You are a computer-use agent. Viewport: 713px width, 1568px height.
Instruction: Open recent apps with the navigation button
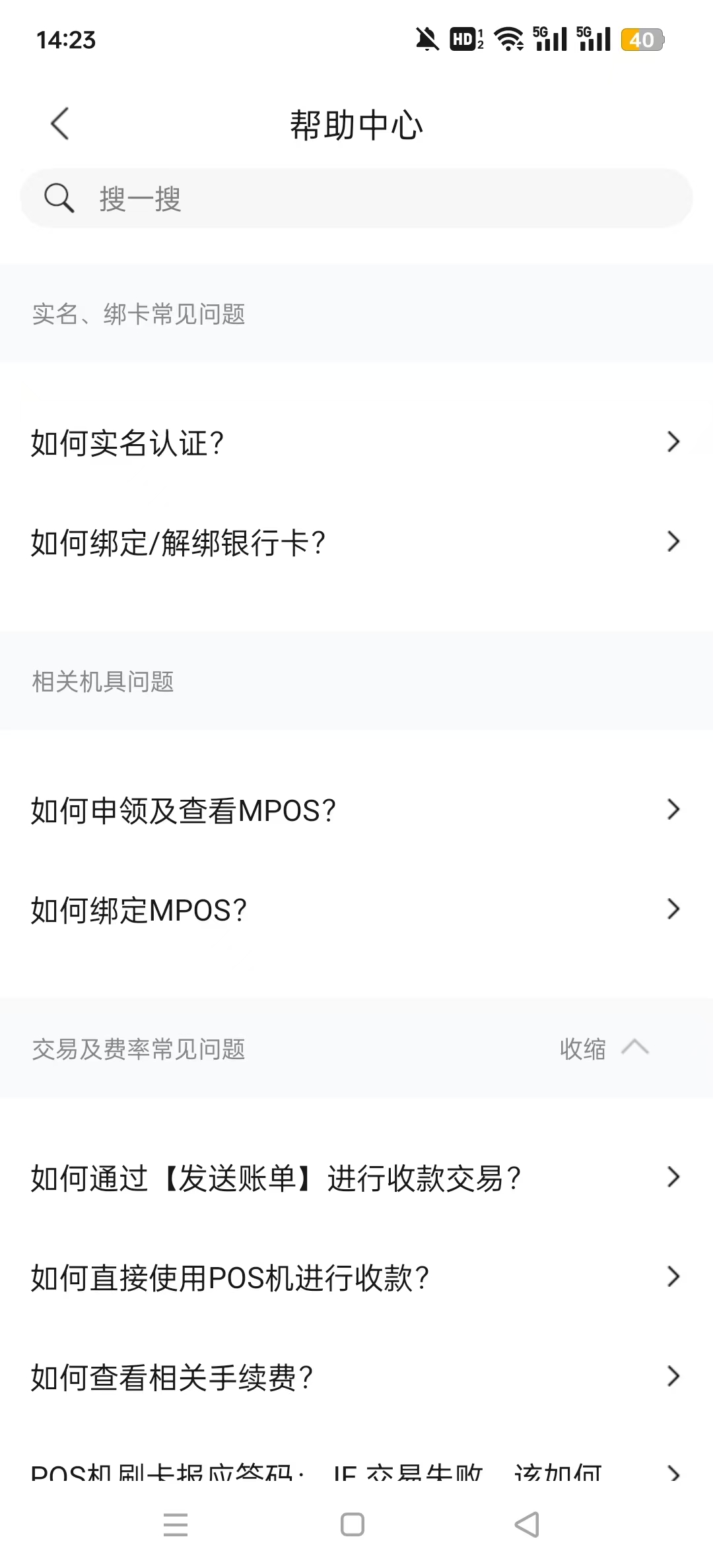pyautogui.click(x=176, y=1525)
